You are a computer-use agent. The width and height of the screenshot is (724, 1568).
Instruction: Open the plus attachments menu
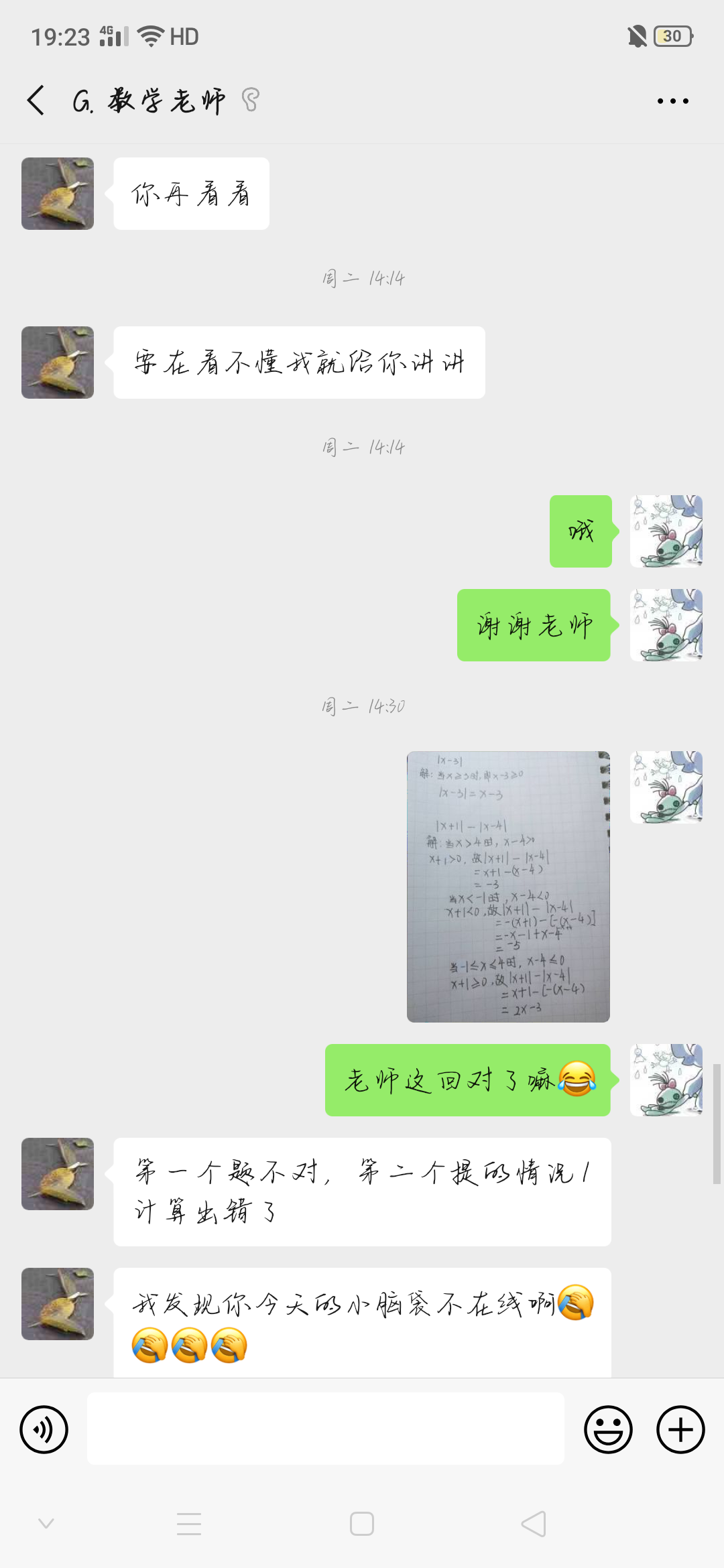point(680,1429)
